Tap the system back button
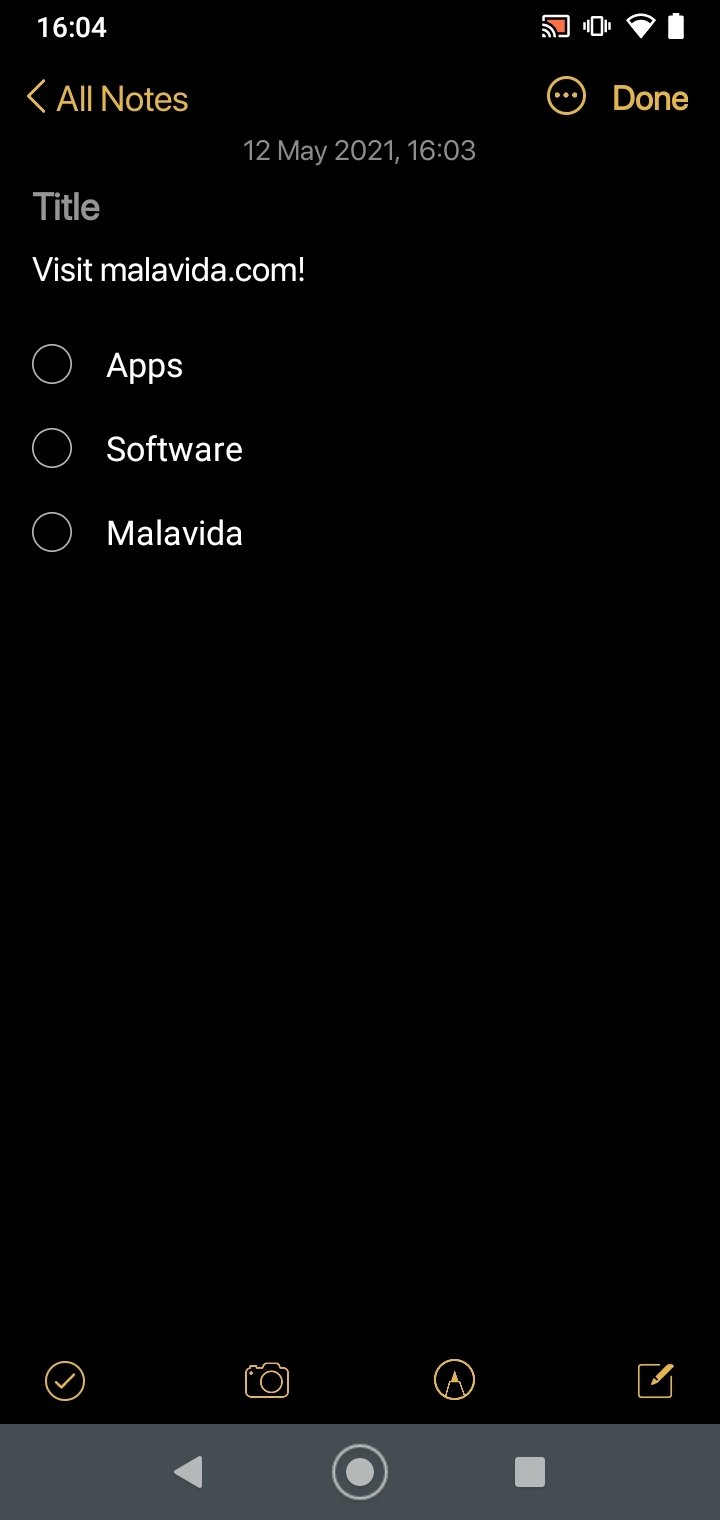The height and width of the screenshot is (1520, 720). (x=188, y=1471)
